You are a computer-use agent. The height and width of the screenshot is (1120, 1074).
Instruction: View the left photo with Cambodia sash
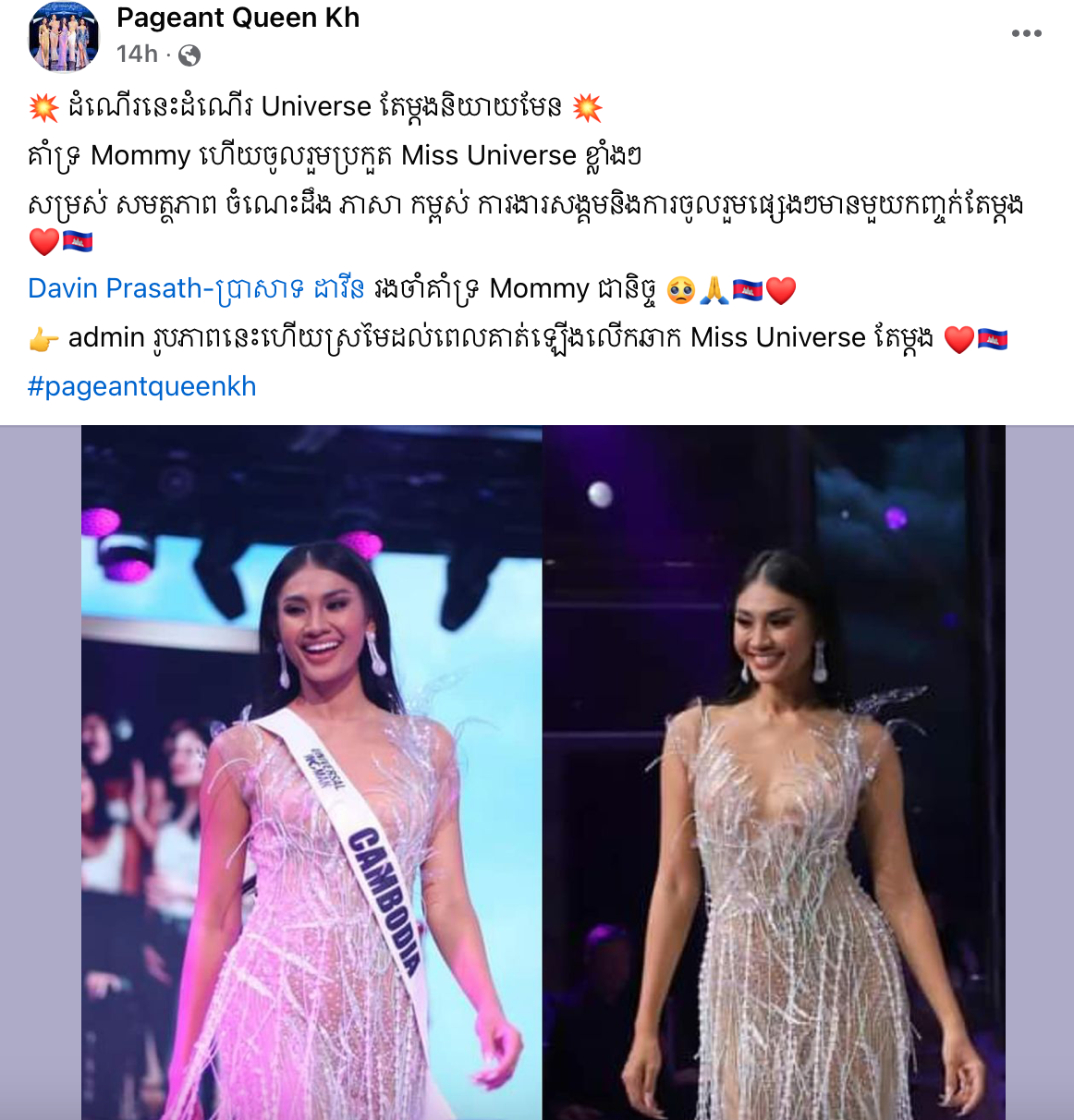click(x=311, y=772)
